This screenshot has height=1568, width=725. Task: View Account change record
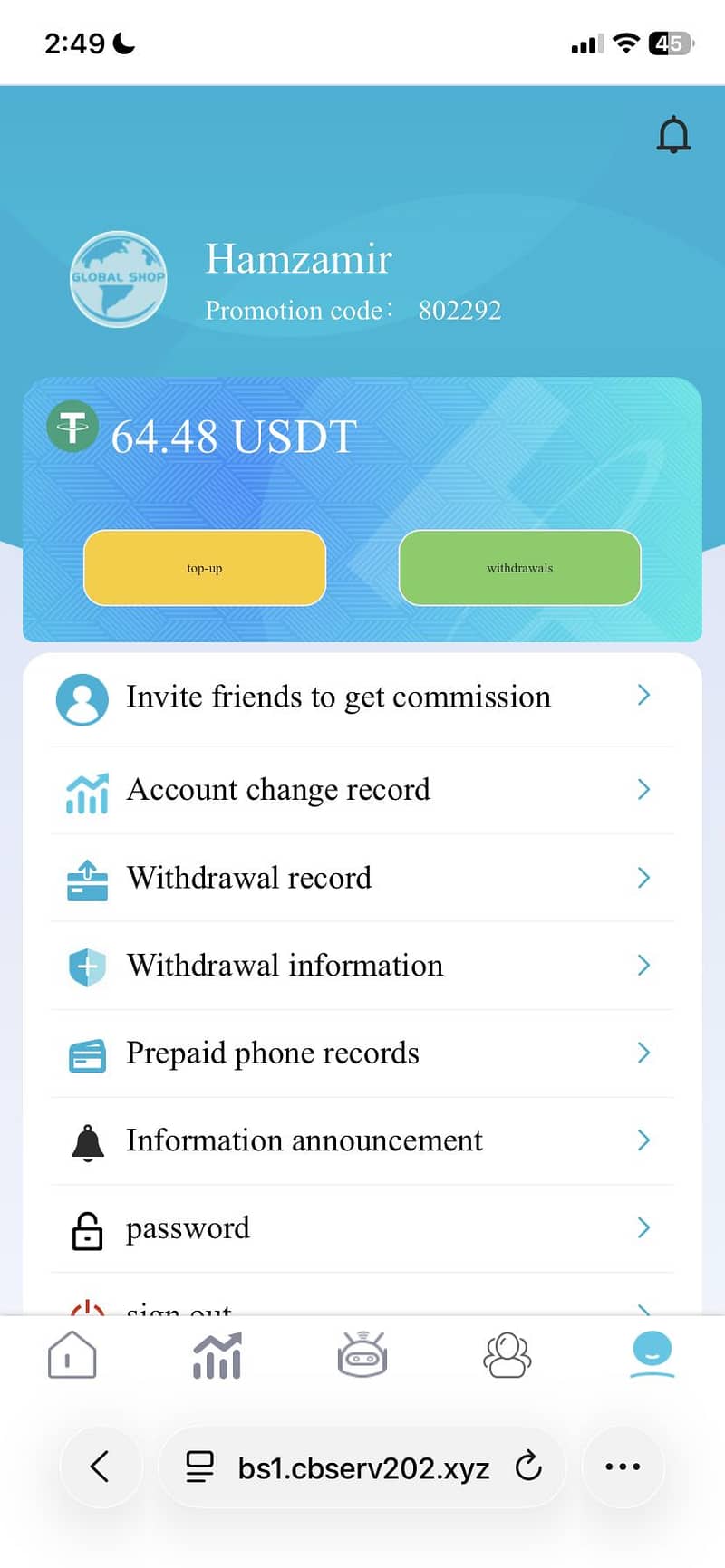click(x=362, y=790)
